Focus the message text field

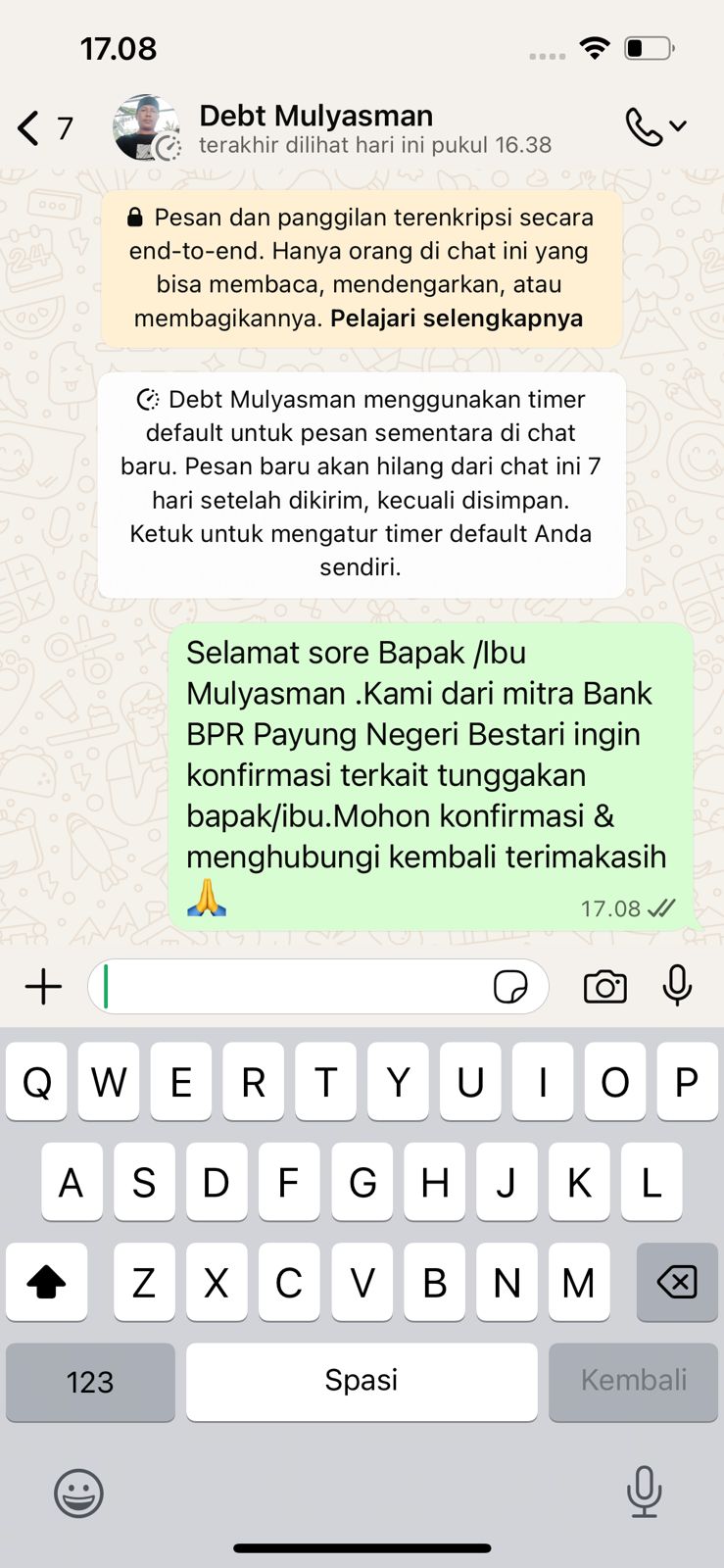294,987
